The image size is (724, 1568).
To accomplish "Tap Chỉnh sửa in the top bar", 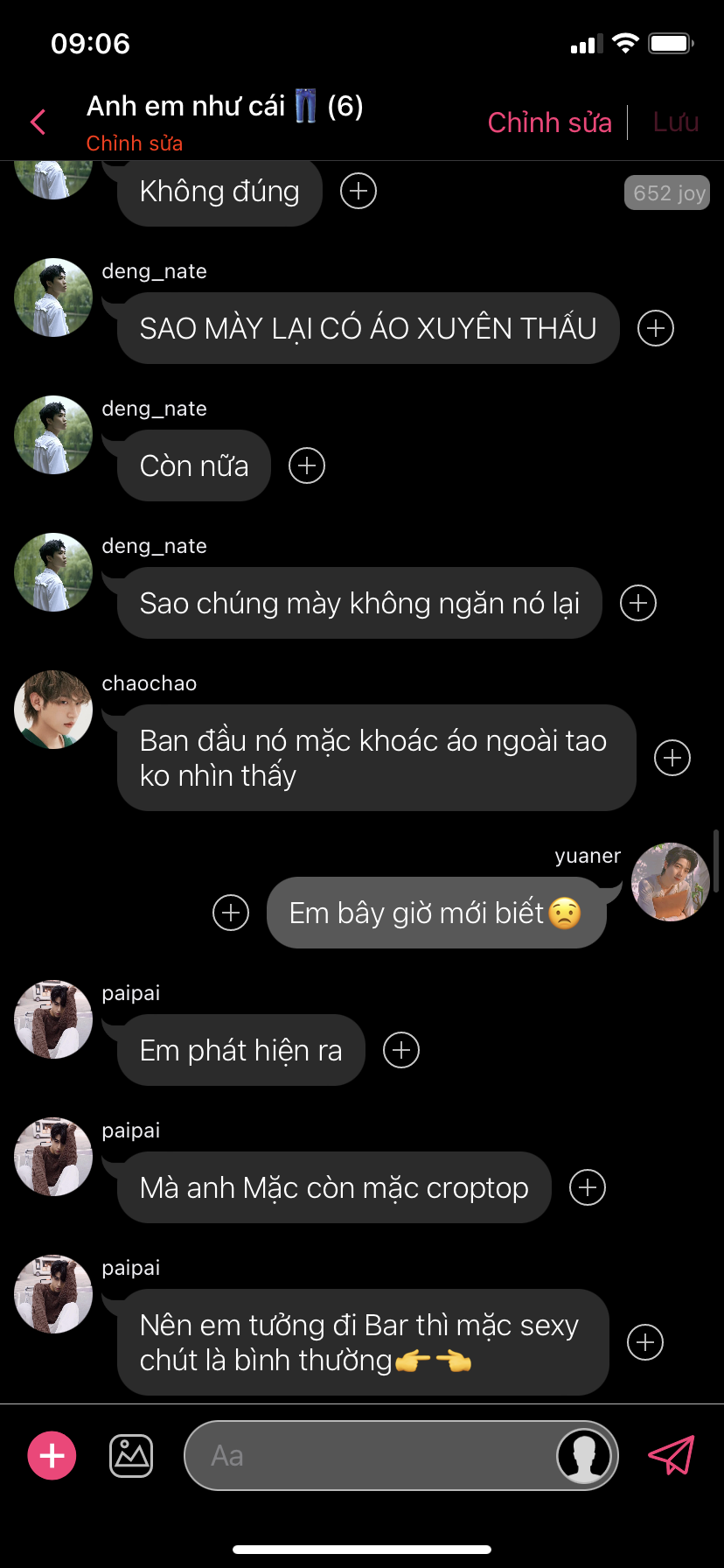I will pos(549,122).
